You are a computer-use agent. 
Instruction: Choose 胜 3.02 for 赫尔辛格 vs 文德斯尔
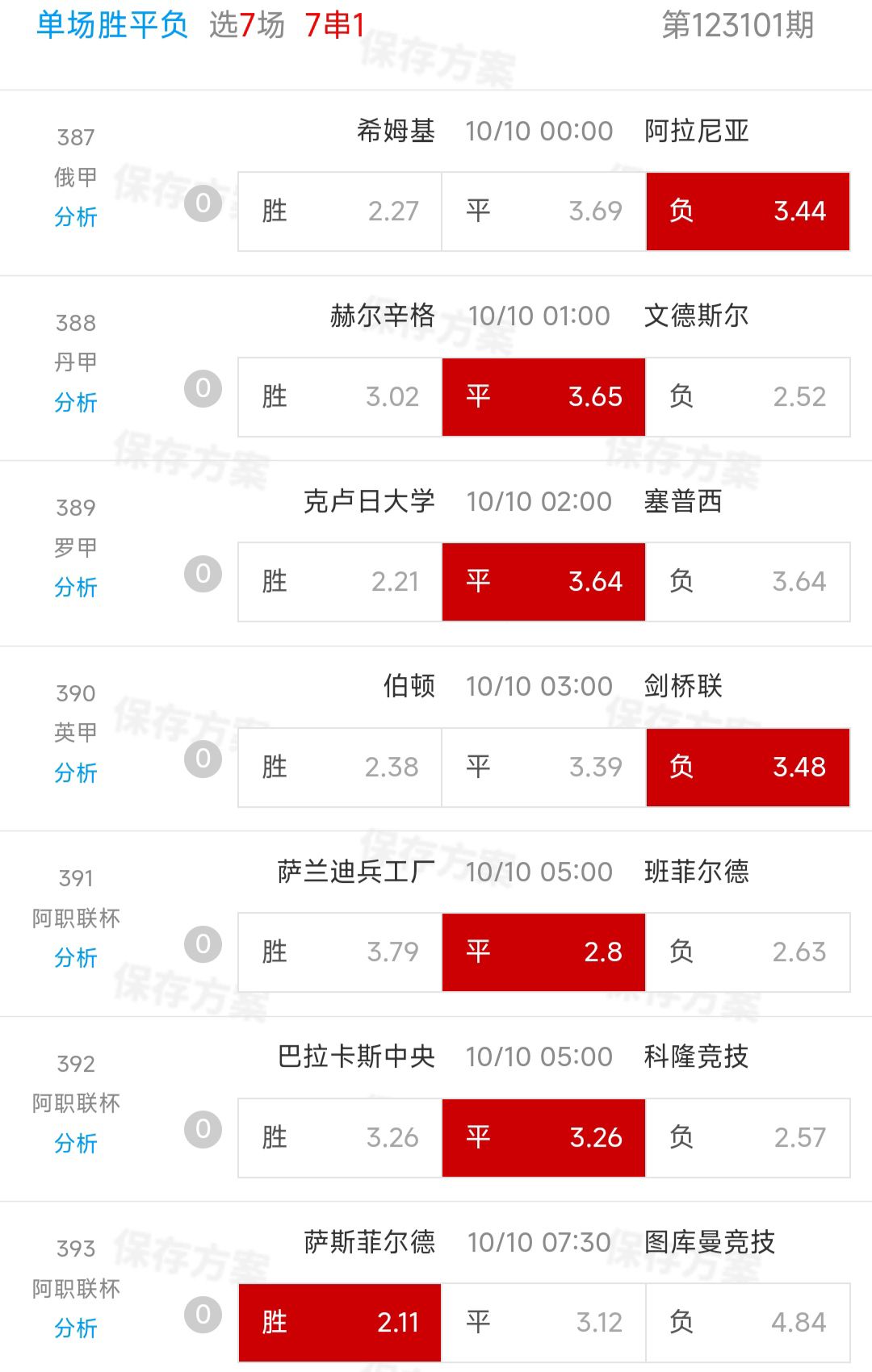coord(340,397)
